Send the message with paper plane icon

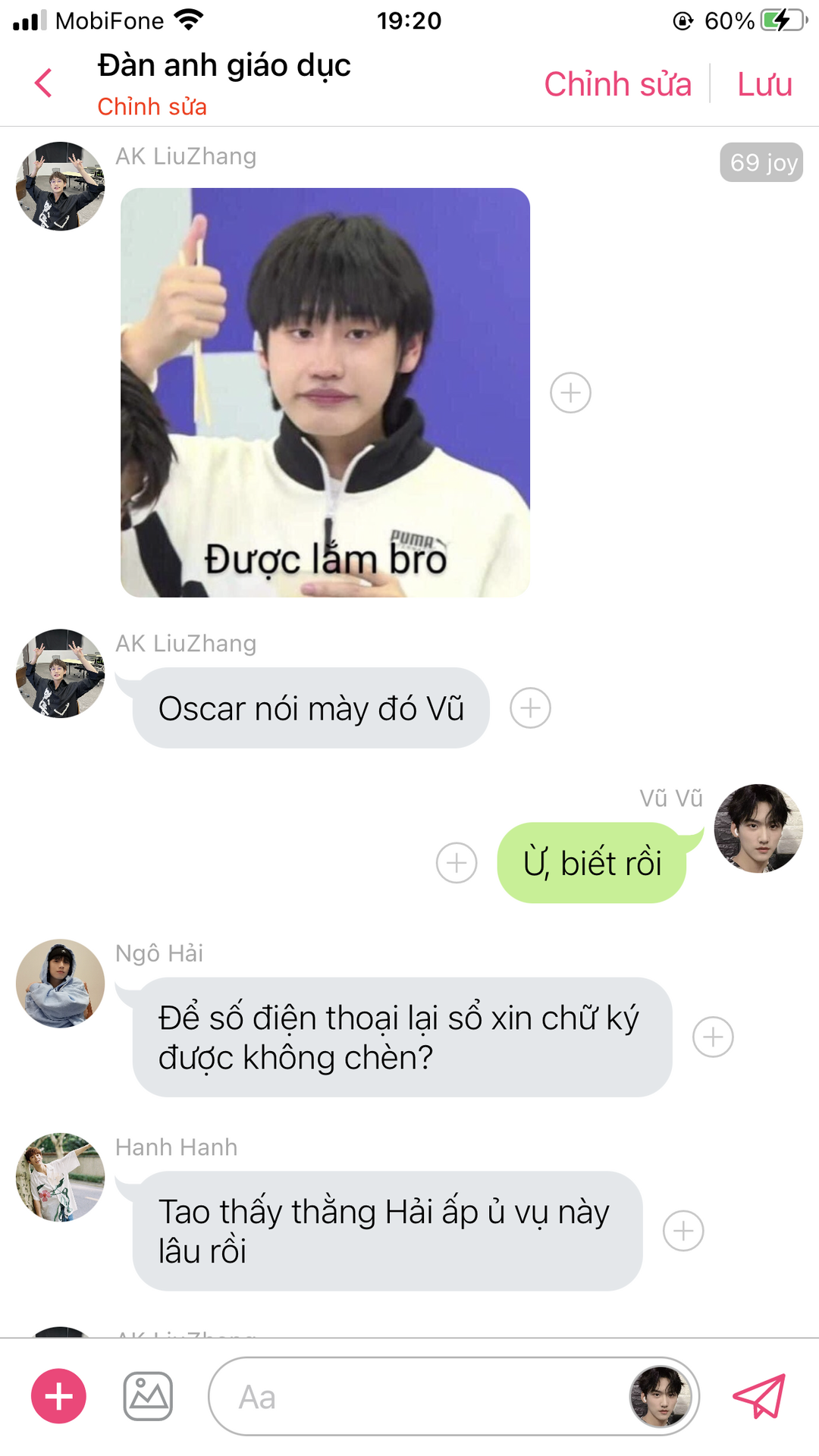pyautogui.click(x=759, y=1396)
